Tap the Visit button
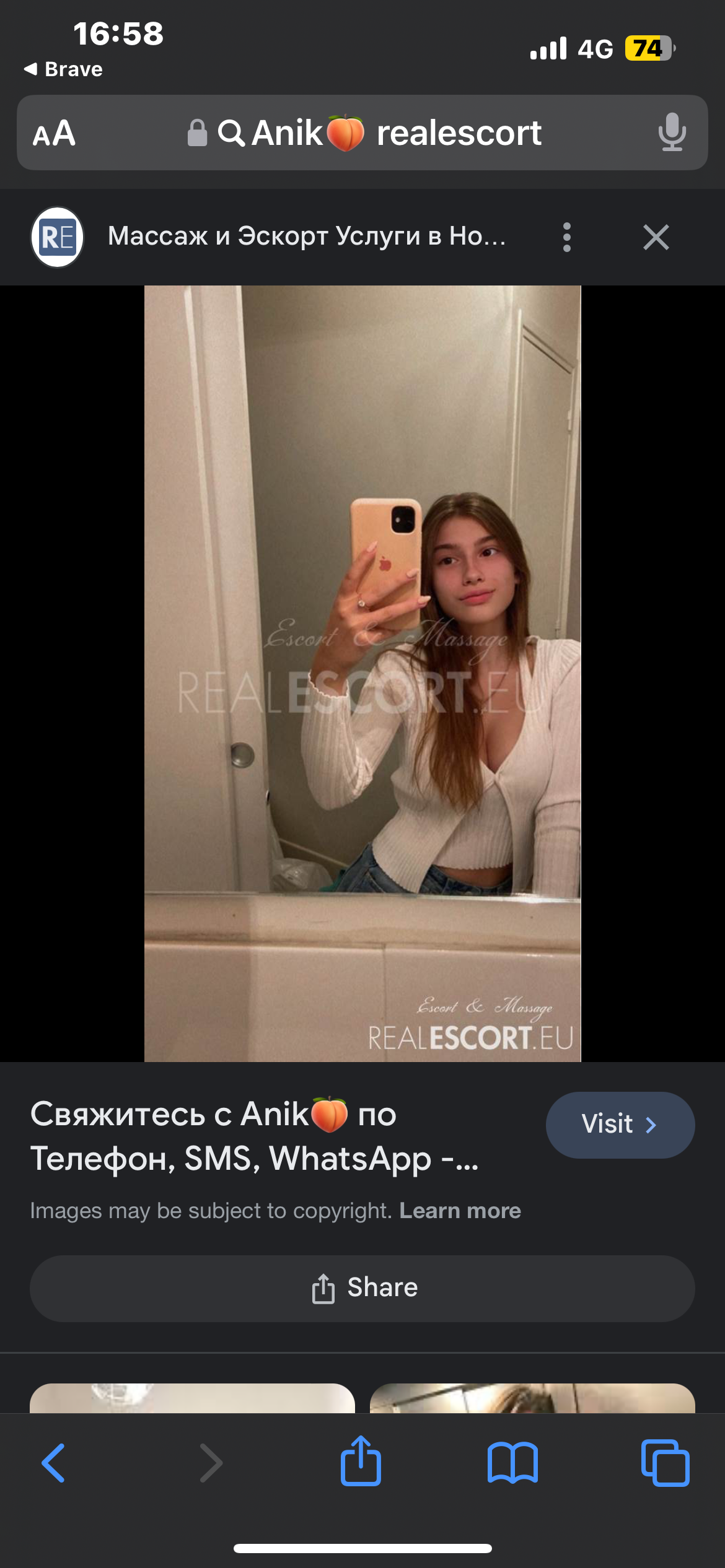725x1568 pixels. pos(620,1125)
